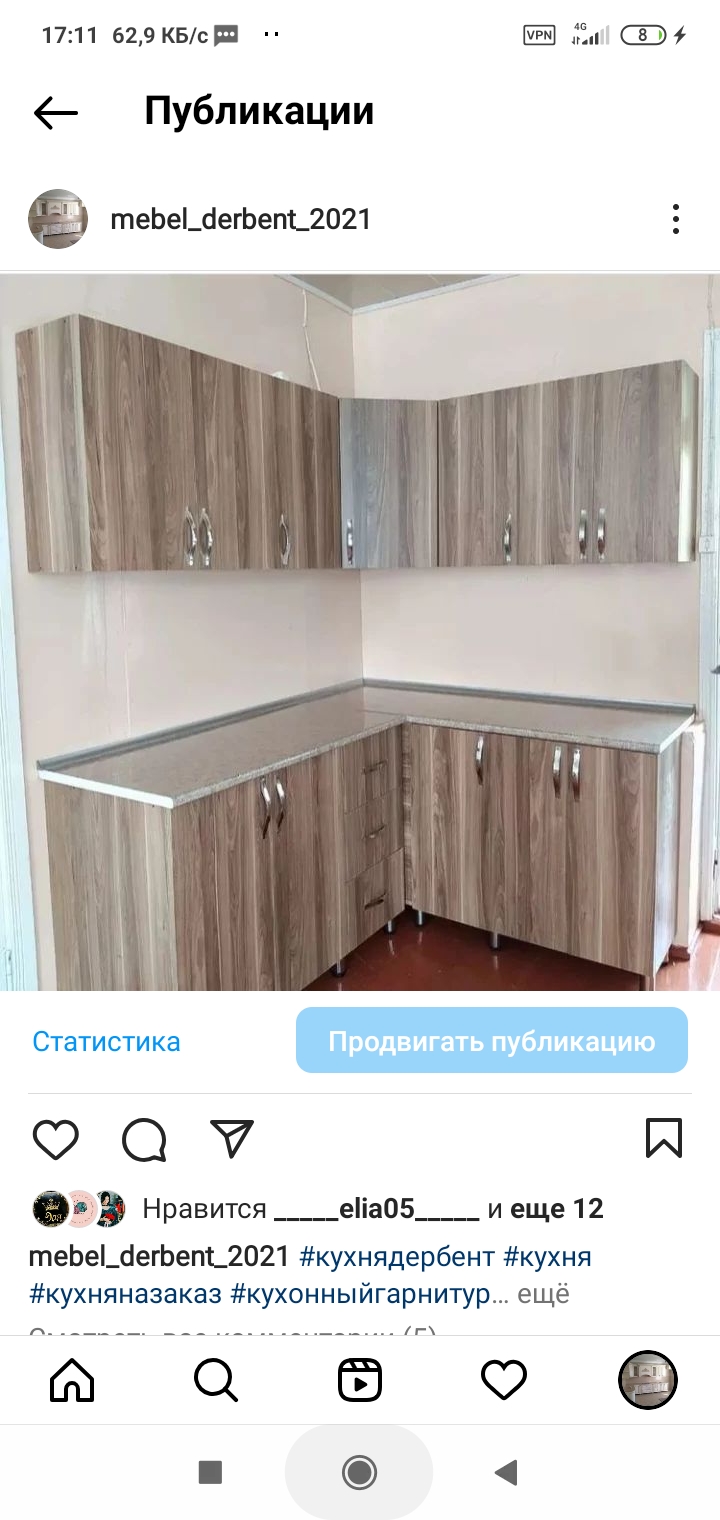This screenshot has height=1520, width=720.
Task: Open the #кухнядербент hashtag
Action: 397,1256
